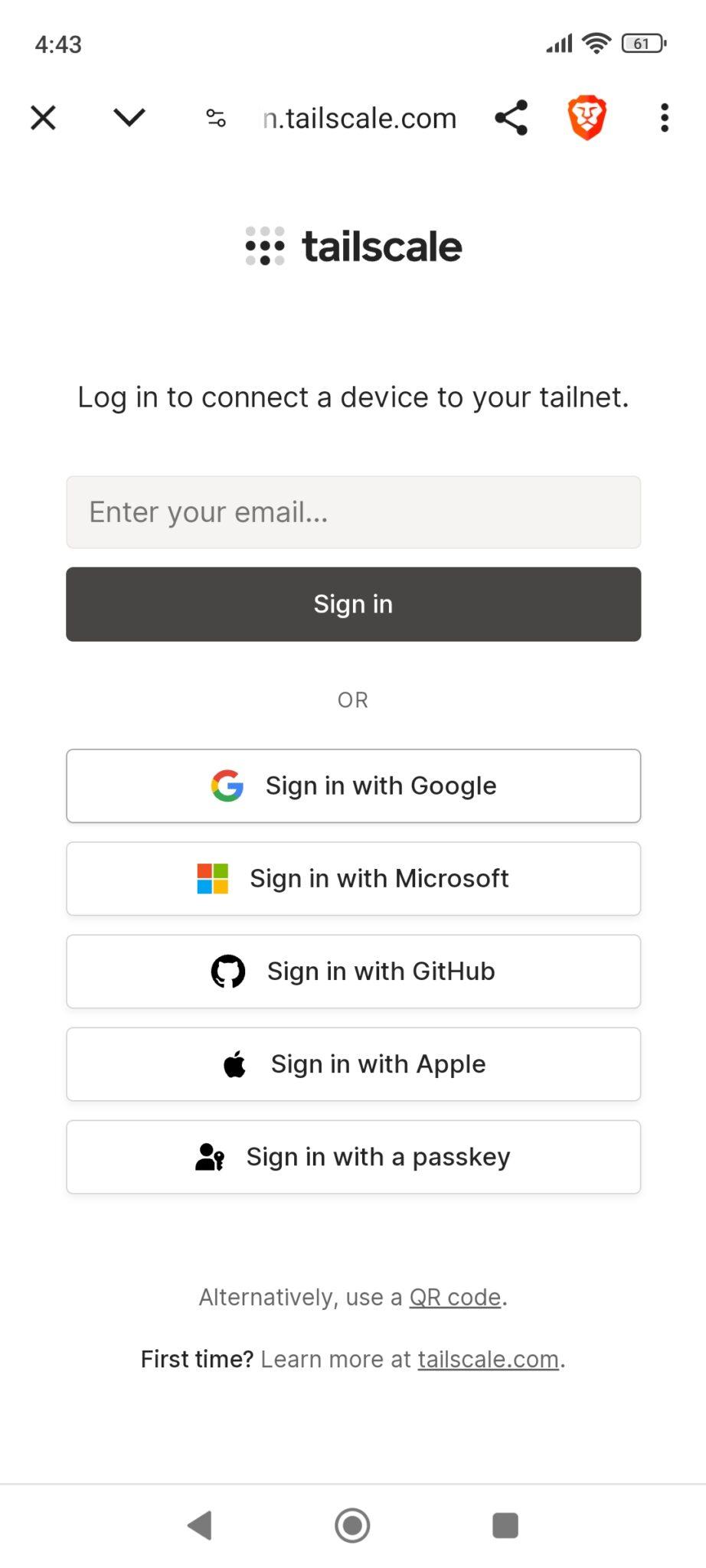Sign in with a passkey
This screenshot has height=1568, width=706.
click(353, 1157)
